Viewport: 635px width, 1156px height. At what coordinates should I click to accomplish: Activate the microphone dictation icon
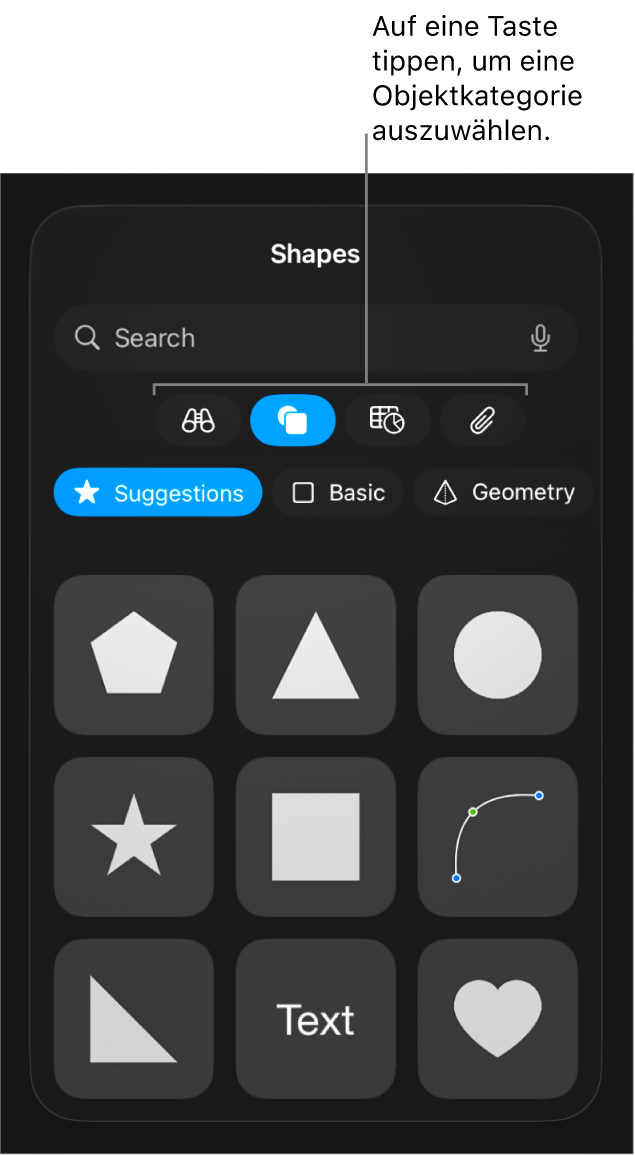[x=540, y=338]
